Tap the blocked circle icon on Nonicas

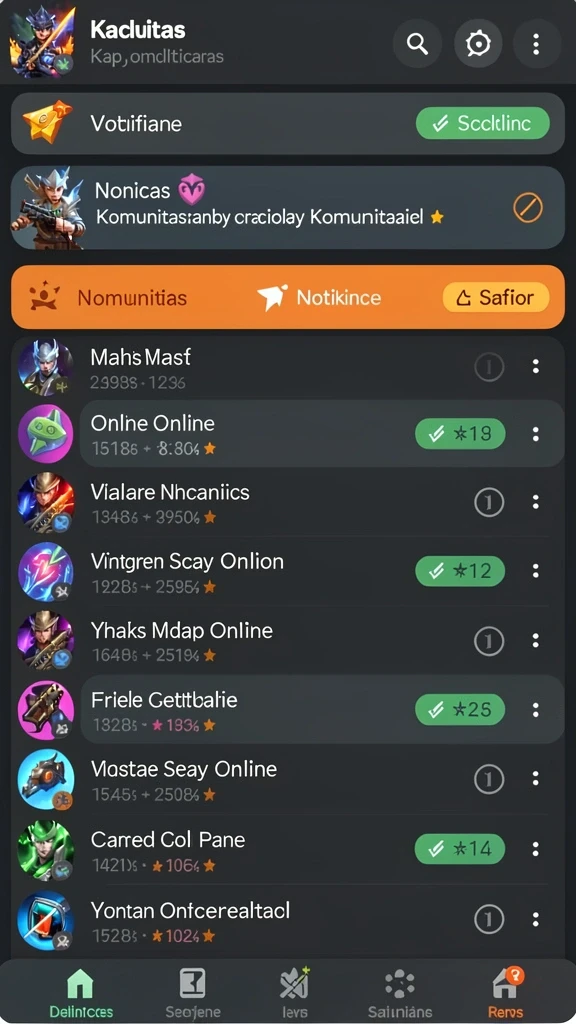click(528, 208)
